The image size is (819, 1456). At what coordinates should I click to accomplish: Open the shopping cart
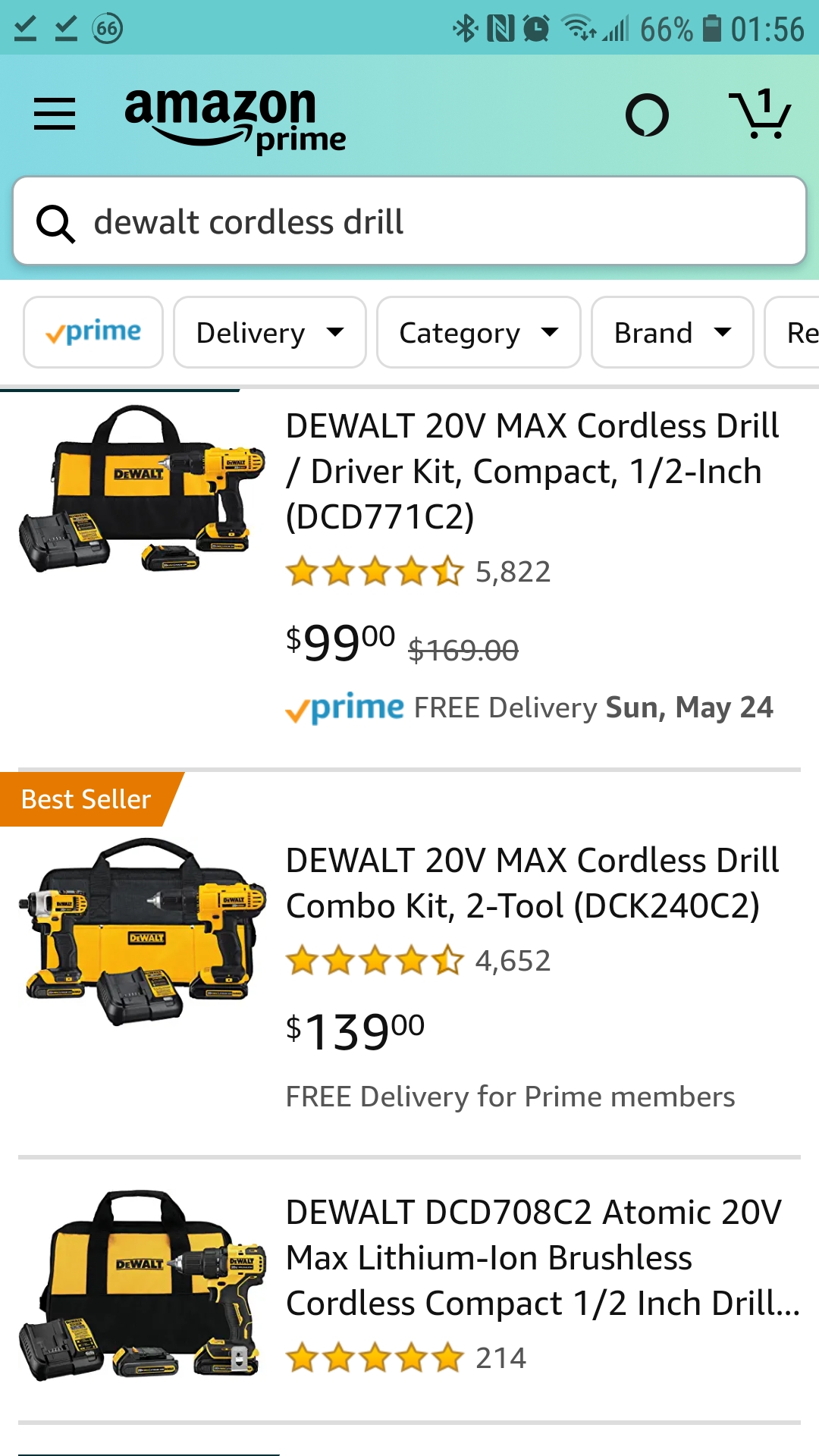(x=760, y=115)
